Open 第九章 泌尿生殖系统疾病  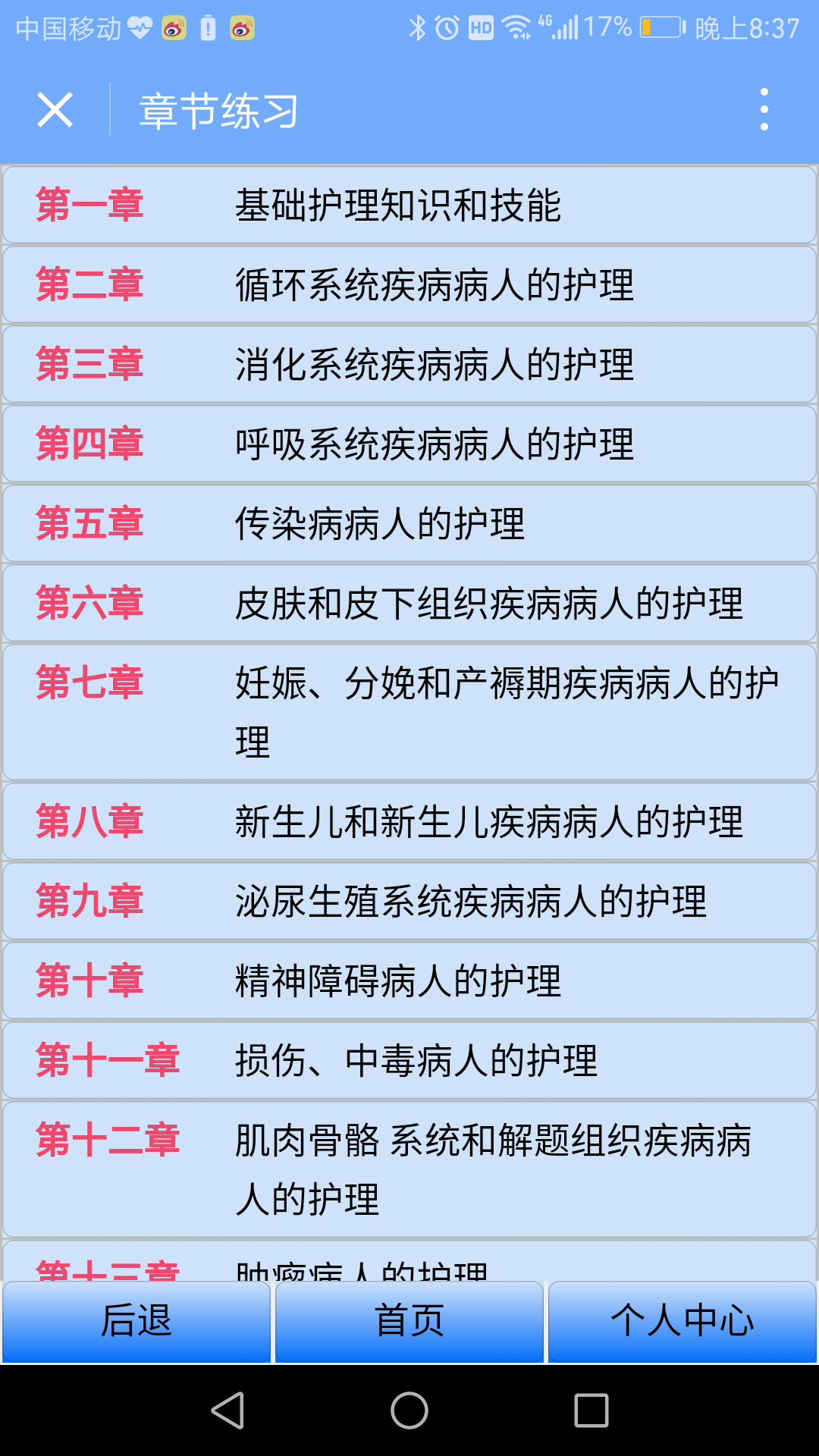pyautogui.click(x=409, y=901)
